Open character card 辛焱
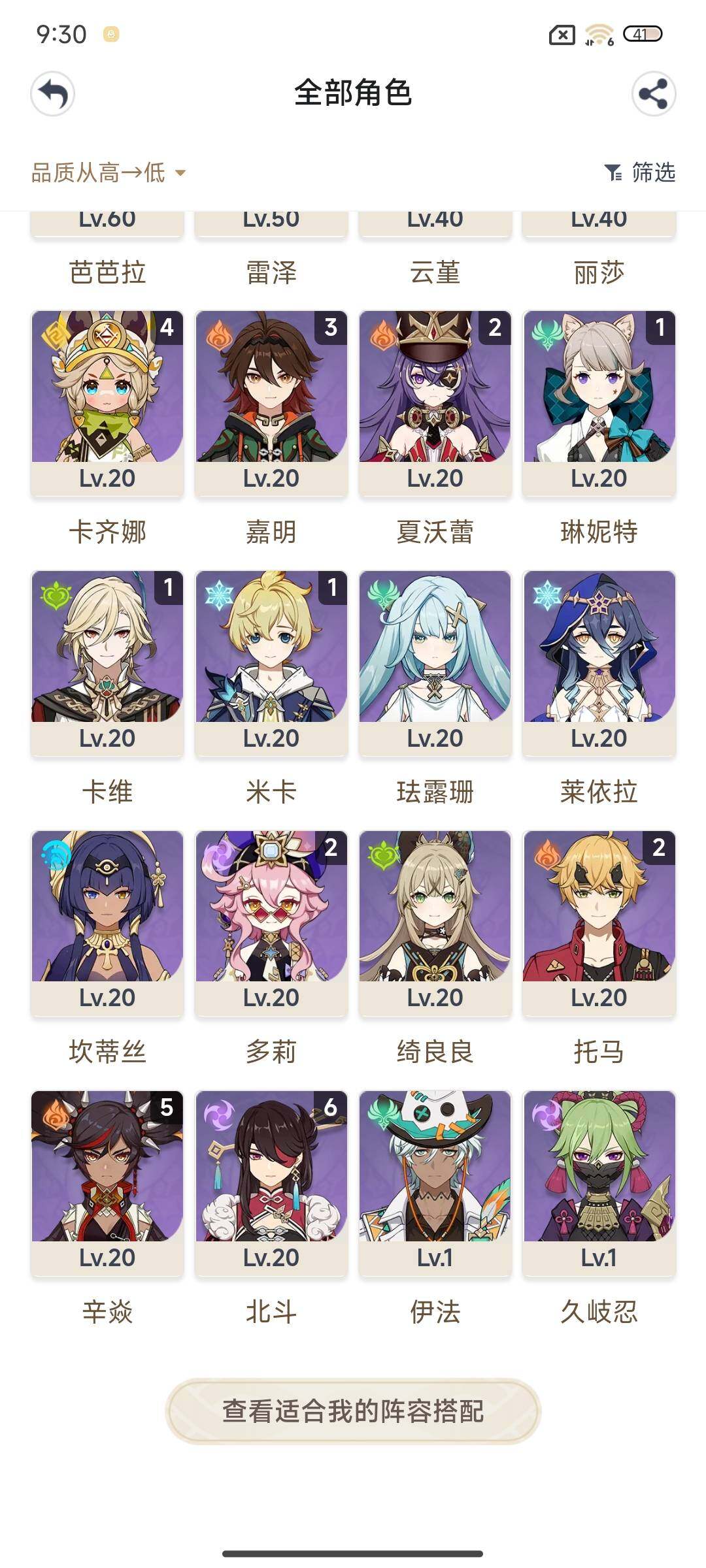 (107, 1181)
